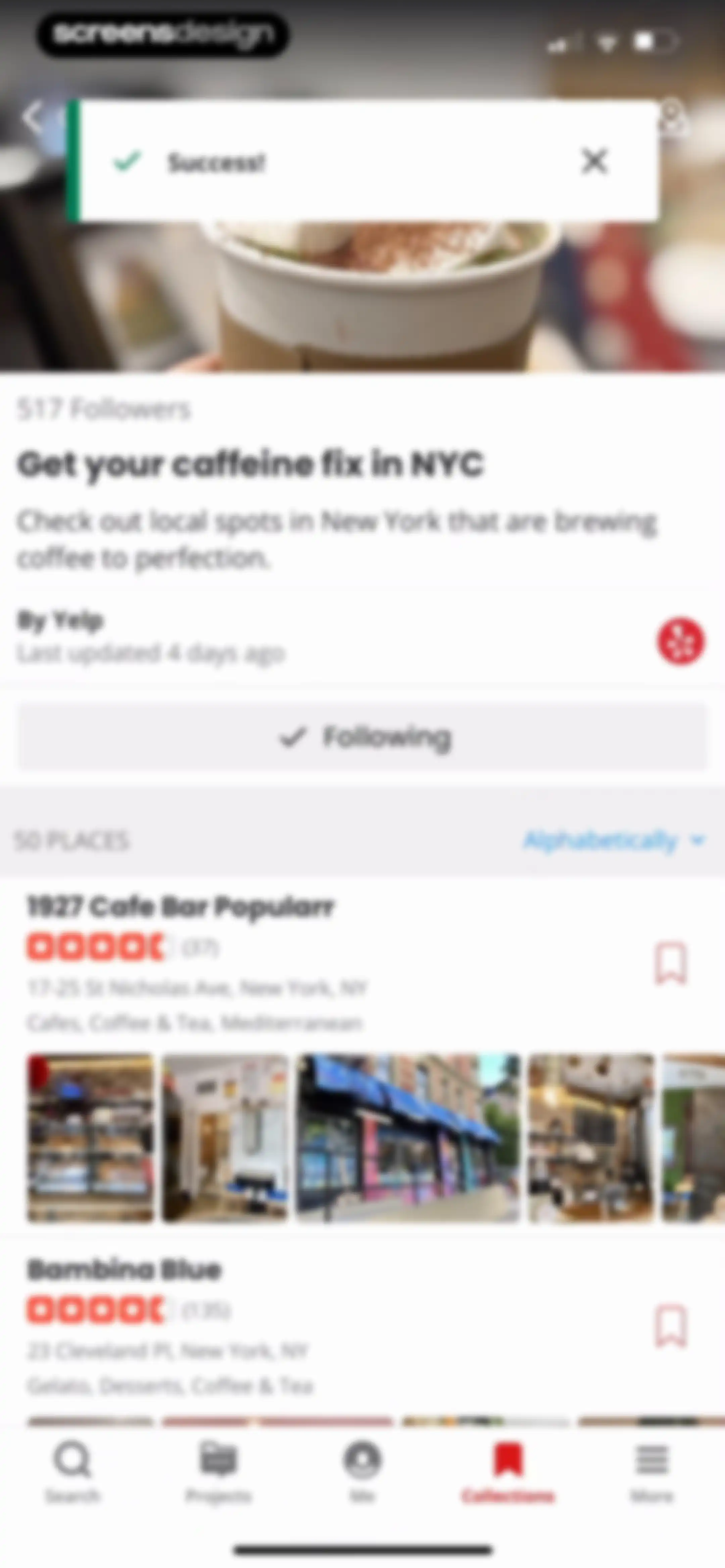
Task: Open the Bambina Blue listing
Action: tap(124, 1270)
